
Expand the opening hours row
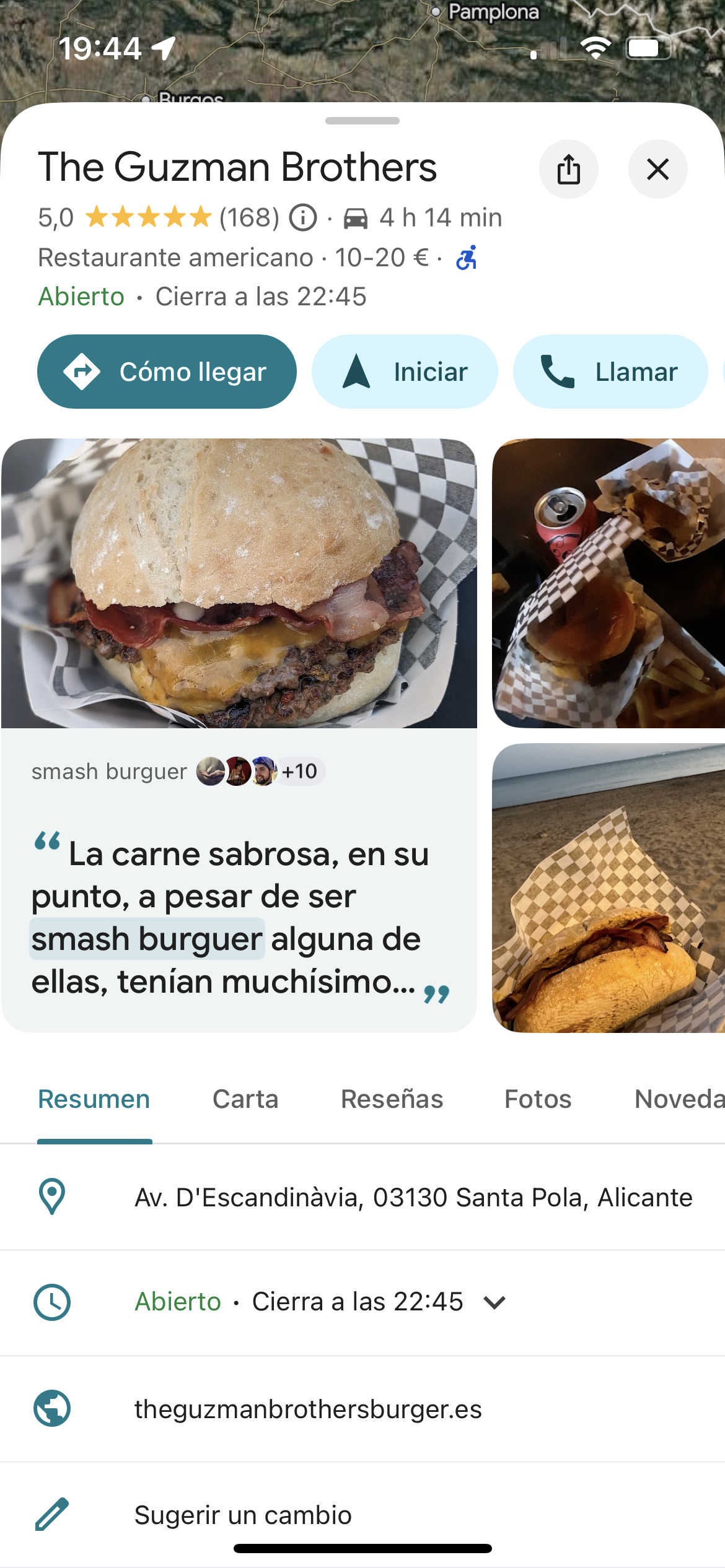point(362,1302)
